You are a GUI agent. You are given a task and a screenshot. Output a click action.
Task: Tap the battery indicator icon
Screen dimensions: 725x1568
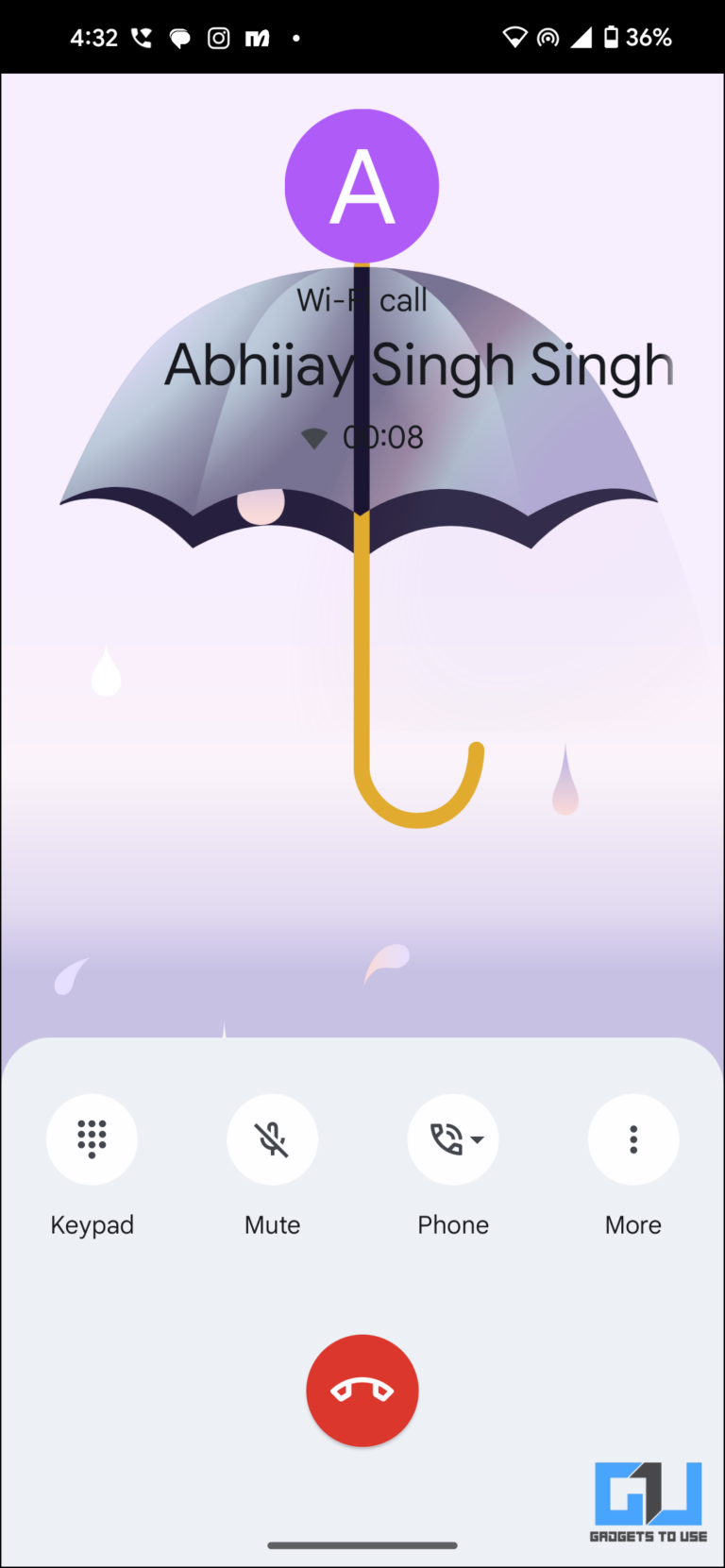pyautogui.click(x=614, y=37)
